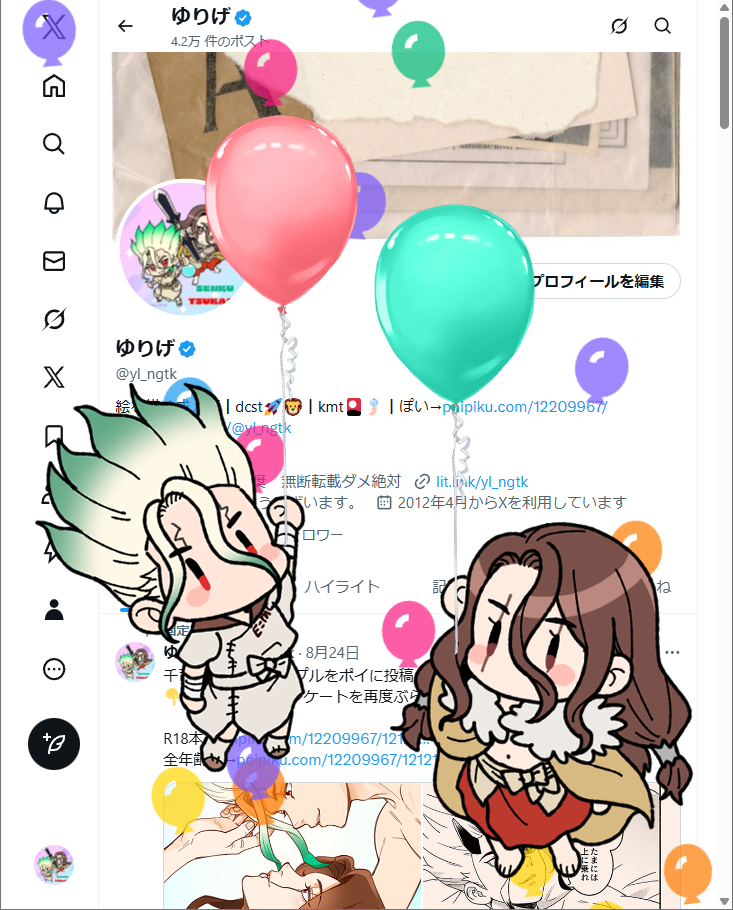This screenshot has height=910, width=733.
Task: Open Explore search in the sidebar
Action: point(54,144)
